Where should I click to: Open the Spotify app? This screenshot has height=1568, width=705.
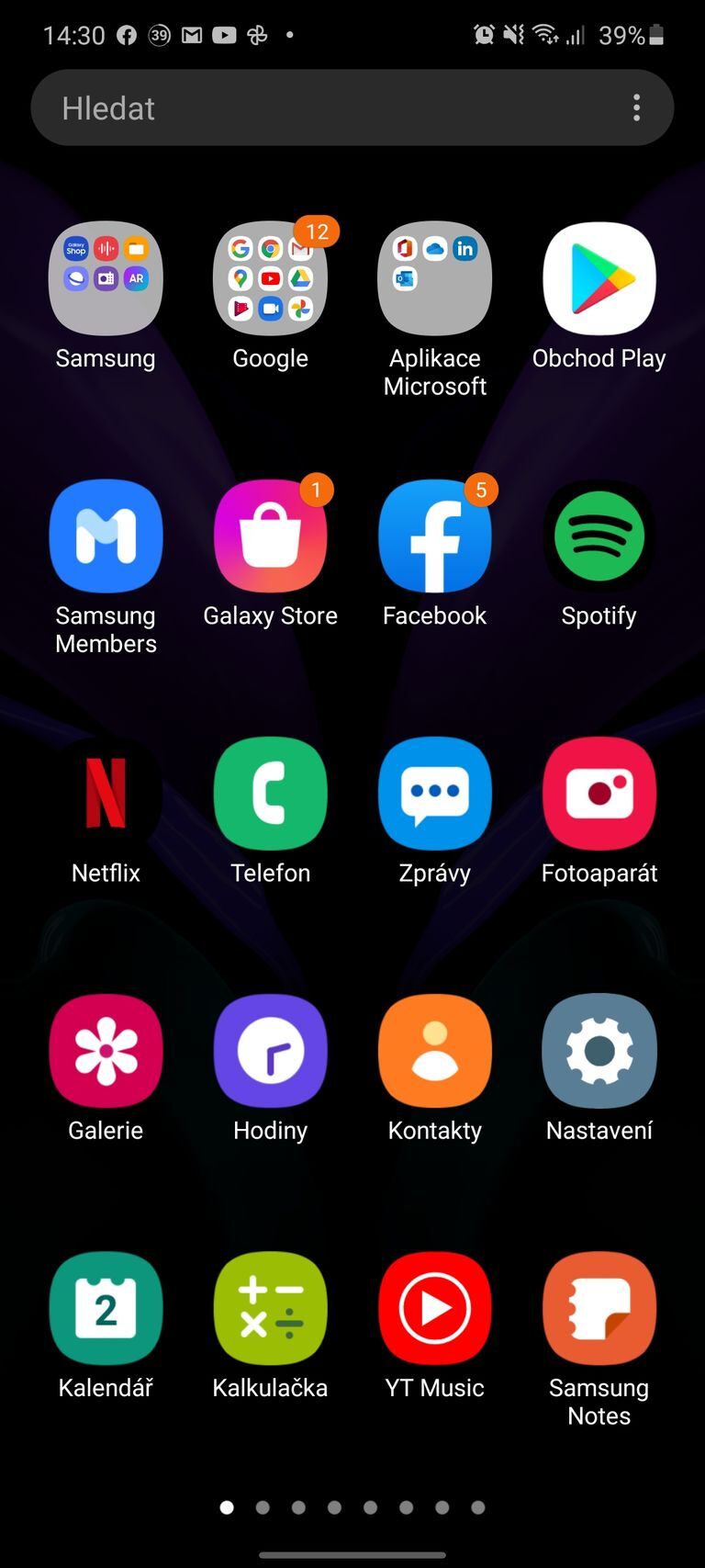599,536
